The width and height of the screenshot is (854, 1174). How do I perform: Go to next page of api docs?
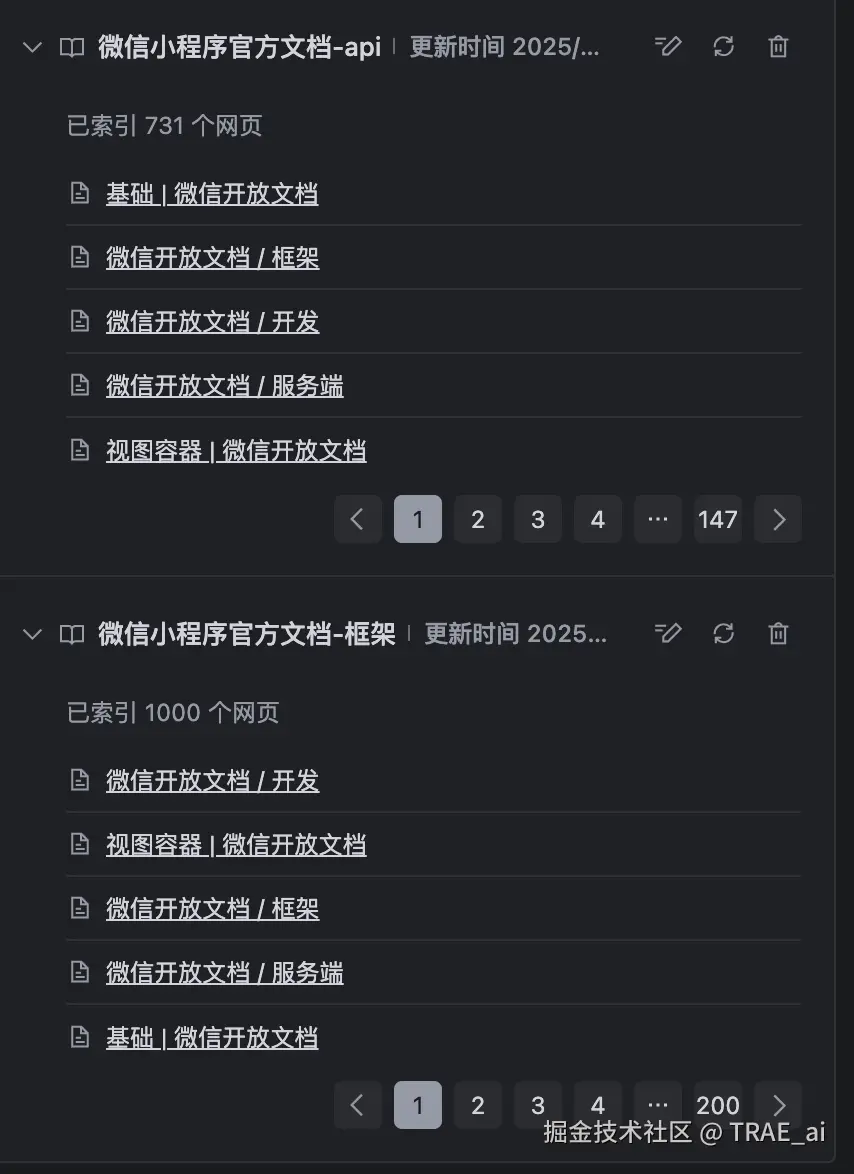778,519
